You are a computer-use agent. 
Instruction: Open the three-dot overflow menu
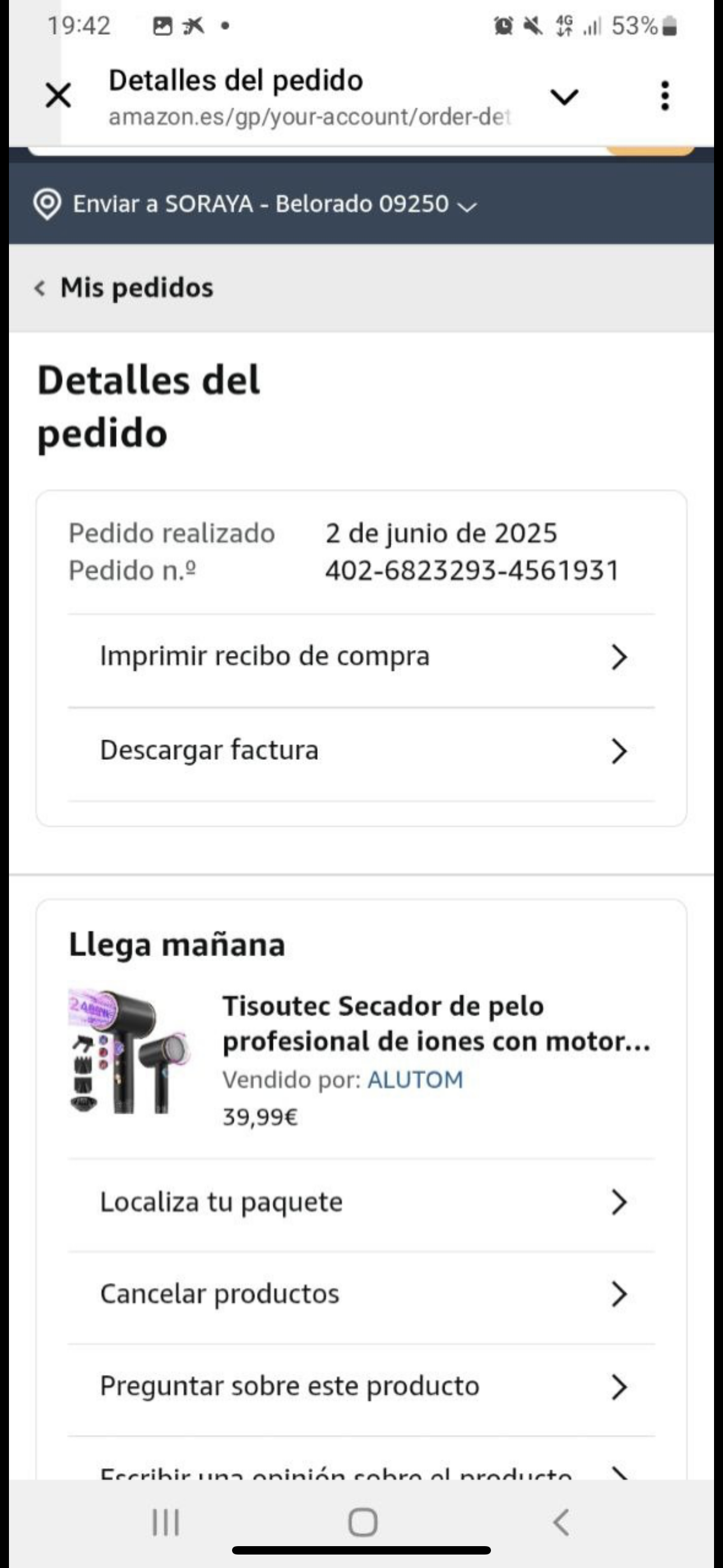pyautogui.click(x=665, y=95)
